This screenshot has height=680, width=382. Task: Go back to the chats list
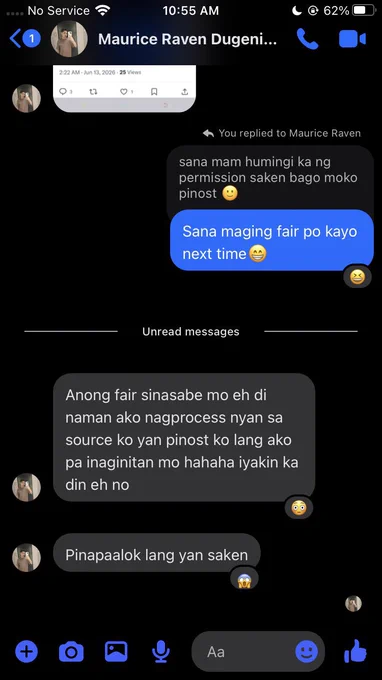(x=25, y=39)
